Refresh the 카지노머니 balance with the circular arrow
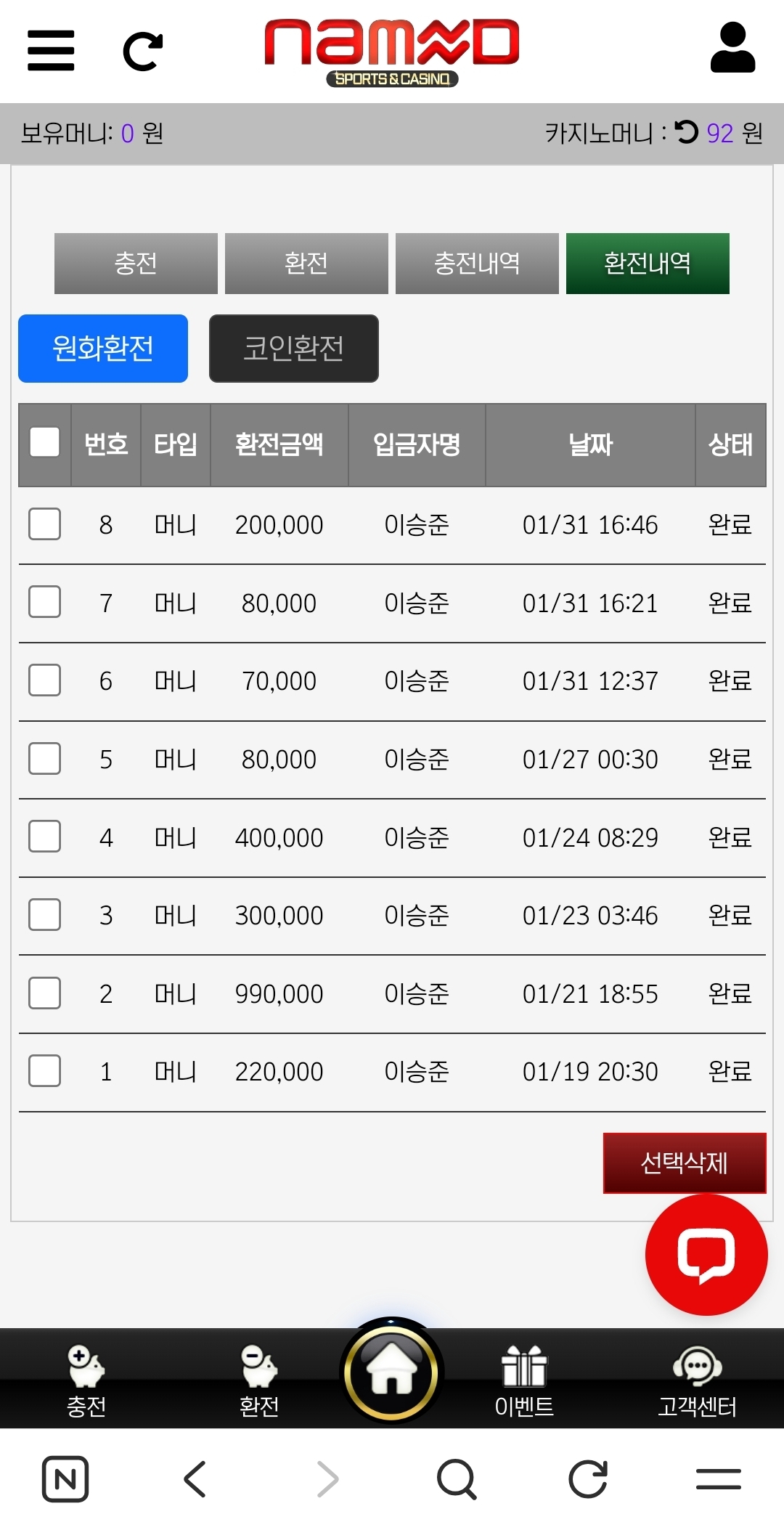This screenshot has width=784, height=1530. click(x=685, y=132)
